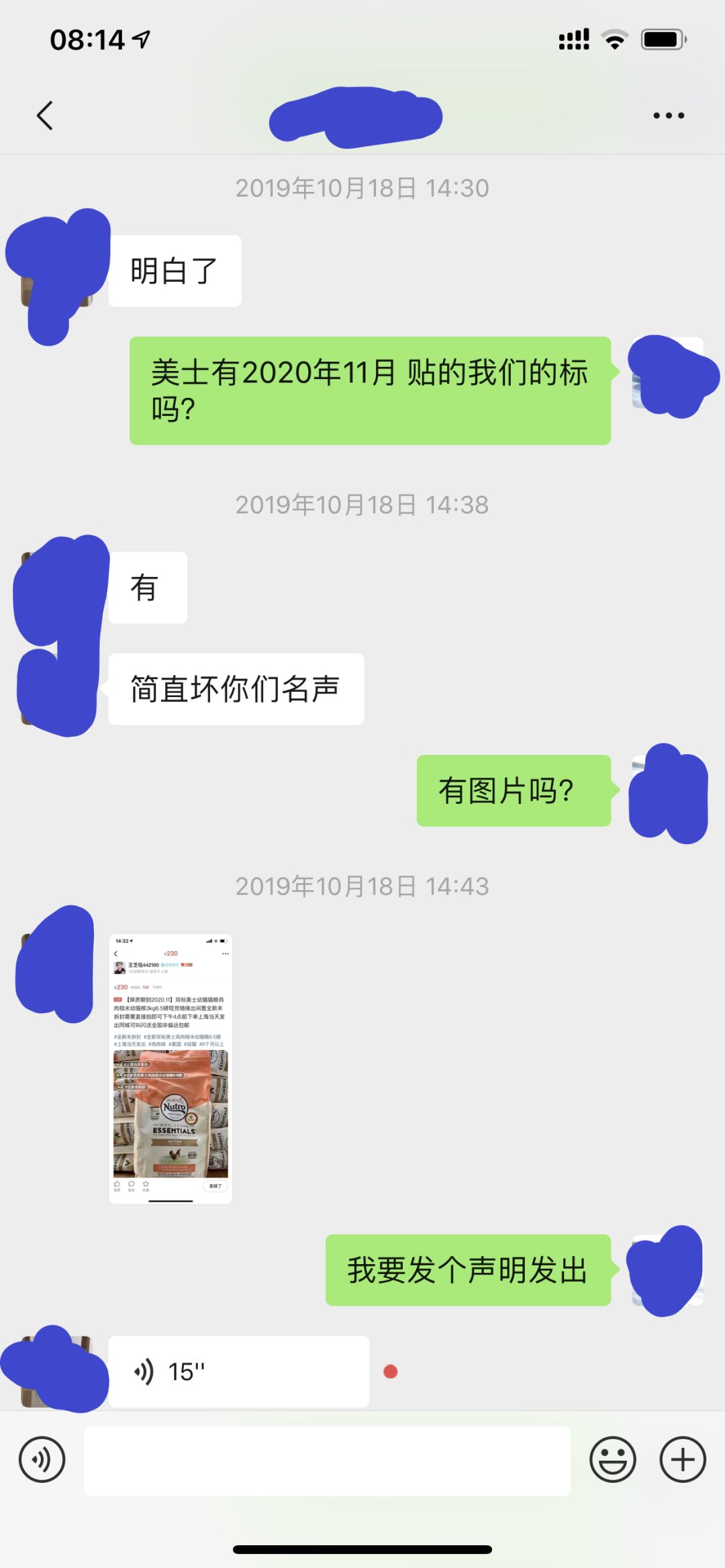Screen dimensions: 725x1568
Task: Tap the green bubble asking 有图片吗?
Action: (x=514, y=792)
